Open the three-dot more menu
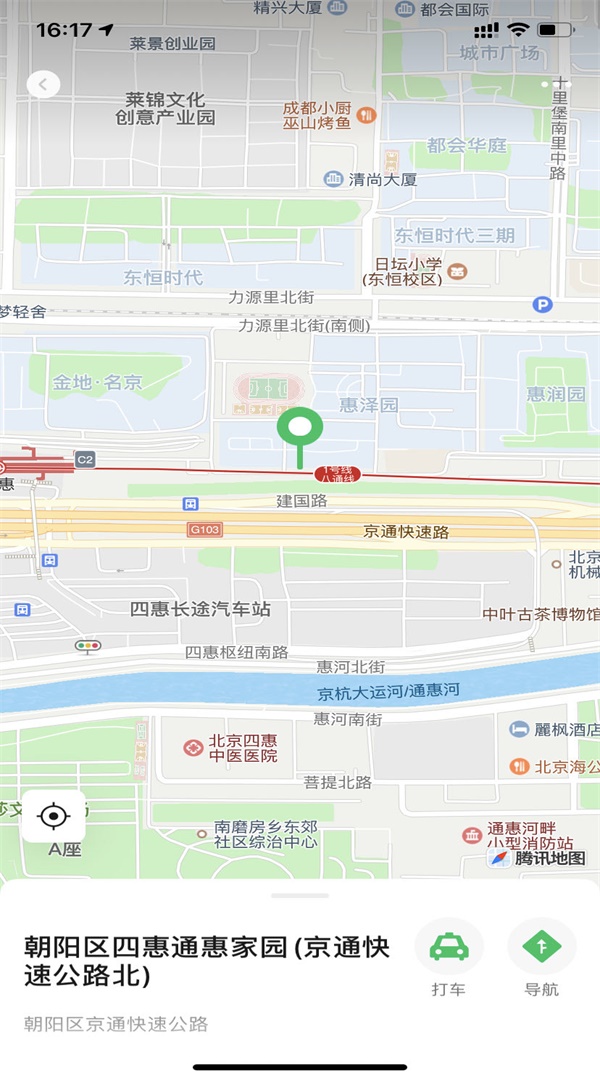 pyautogui.click(x=557, y=84)
